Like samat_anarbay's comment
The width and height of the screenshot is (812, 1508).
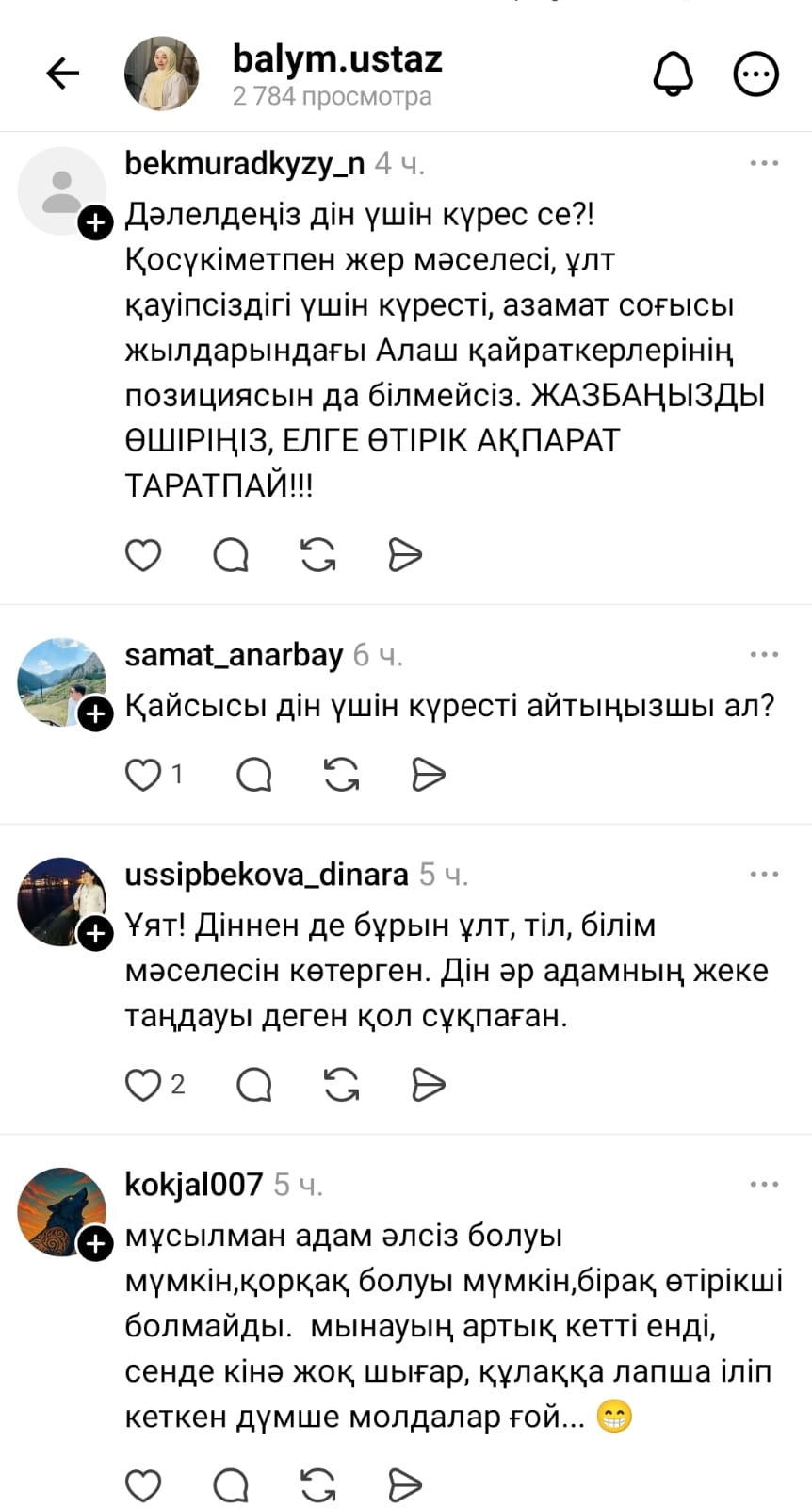143,775
